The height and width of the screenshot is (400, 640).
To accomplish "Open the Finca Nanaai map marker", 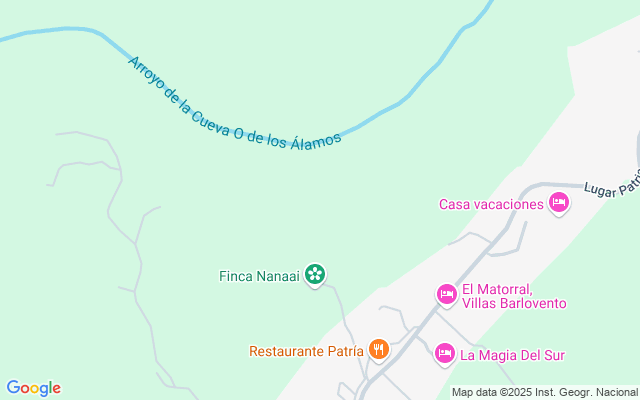I will (x=315, y=274).
